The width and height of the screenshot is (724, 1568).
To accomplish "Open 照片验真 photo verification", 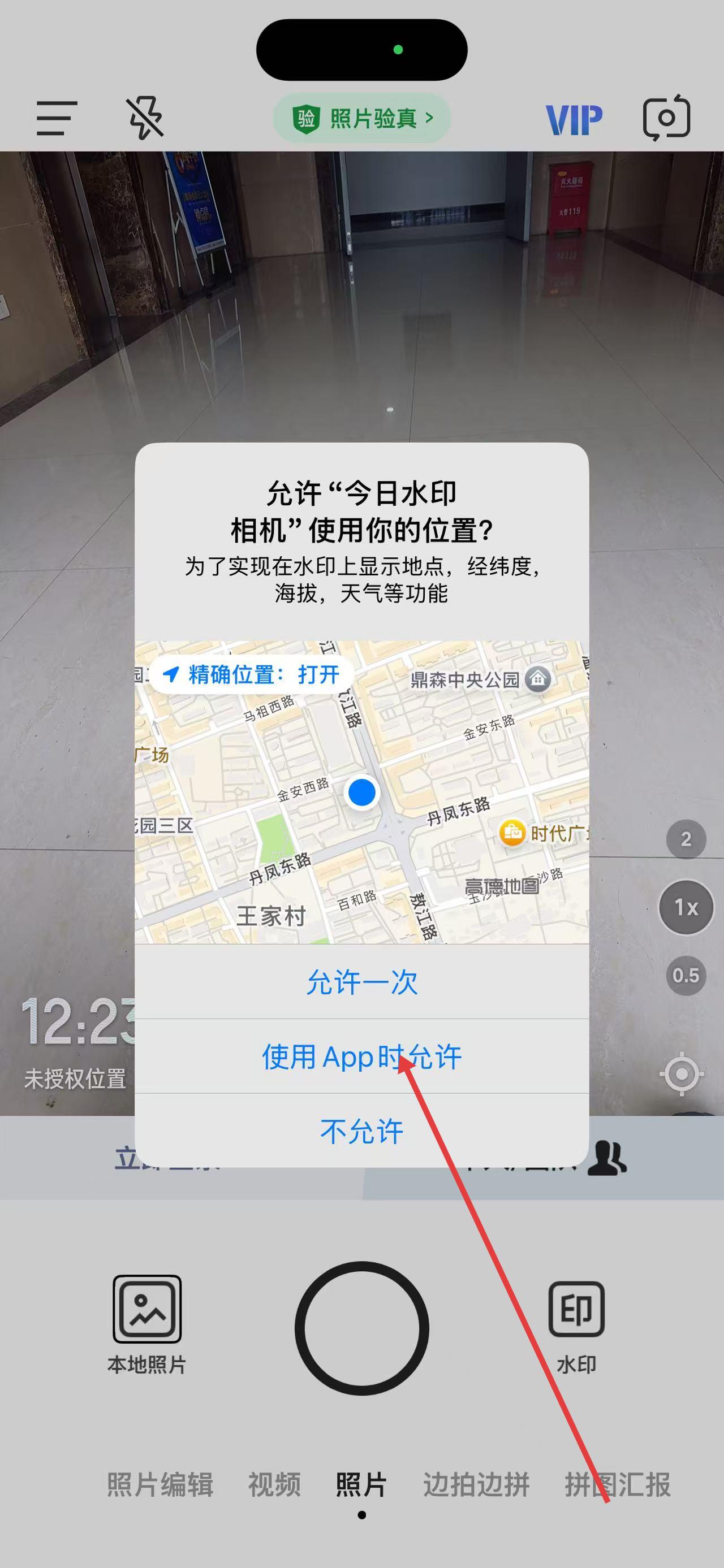I will [x=361, y=118].
